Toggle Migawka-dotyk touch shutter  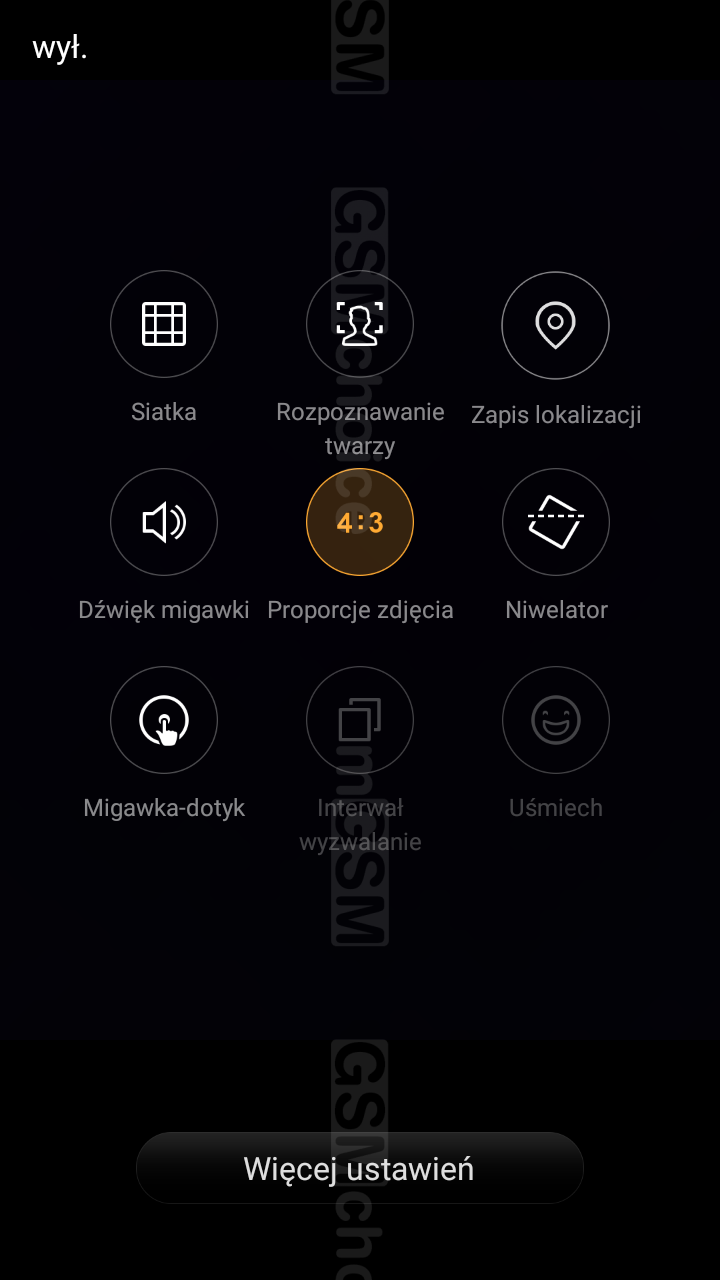164,720
